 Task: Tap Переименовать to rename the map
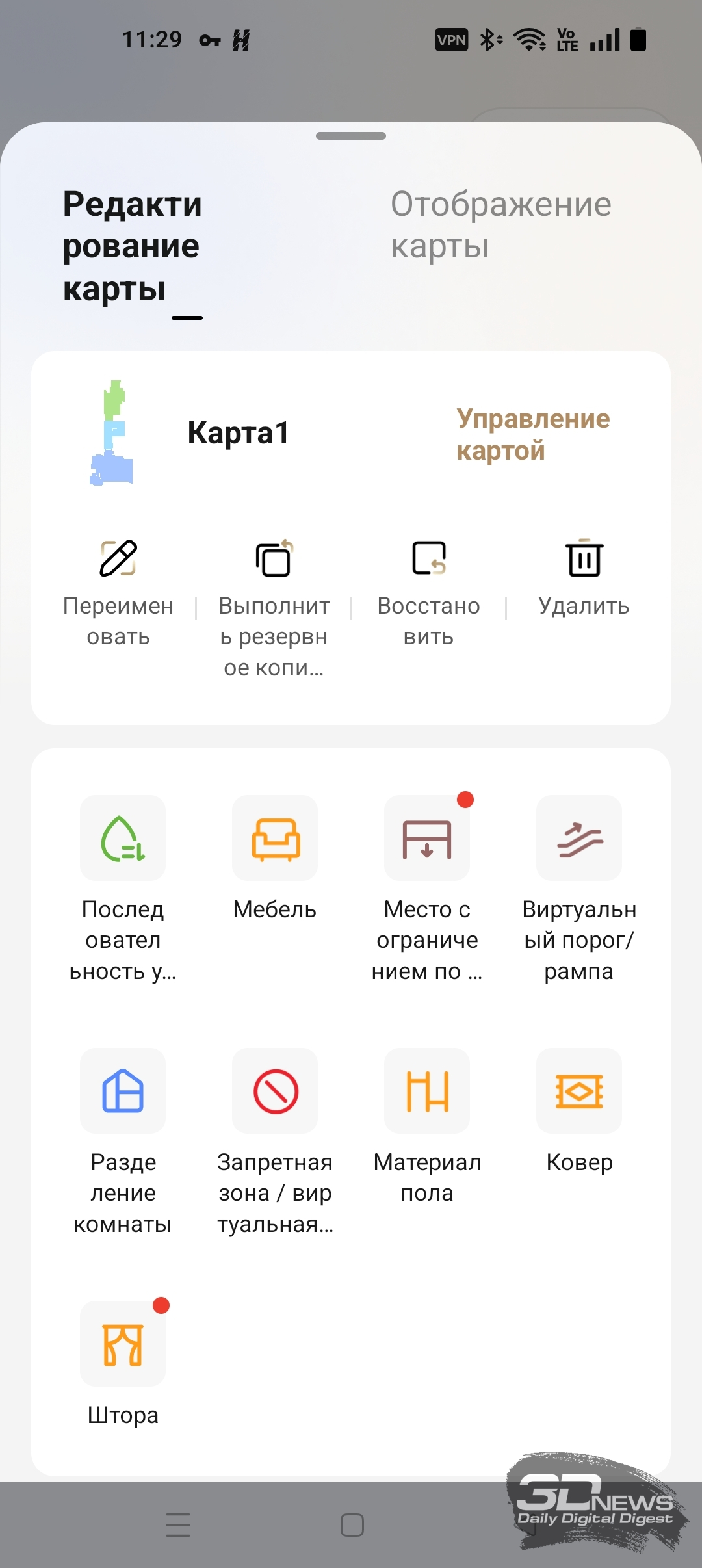coord(118,592)
